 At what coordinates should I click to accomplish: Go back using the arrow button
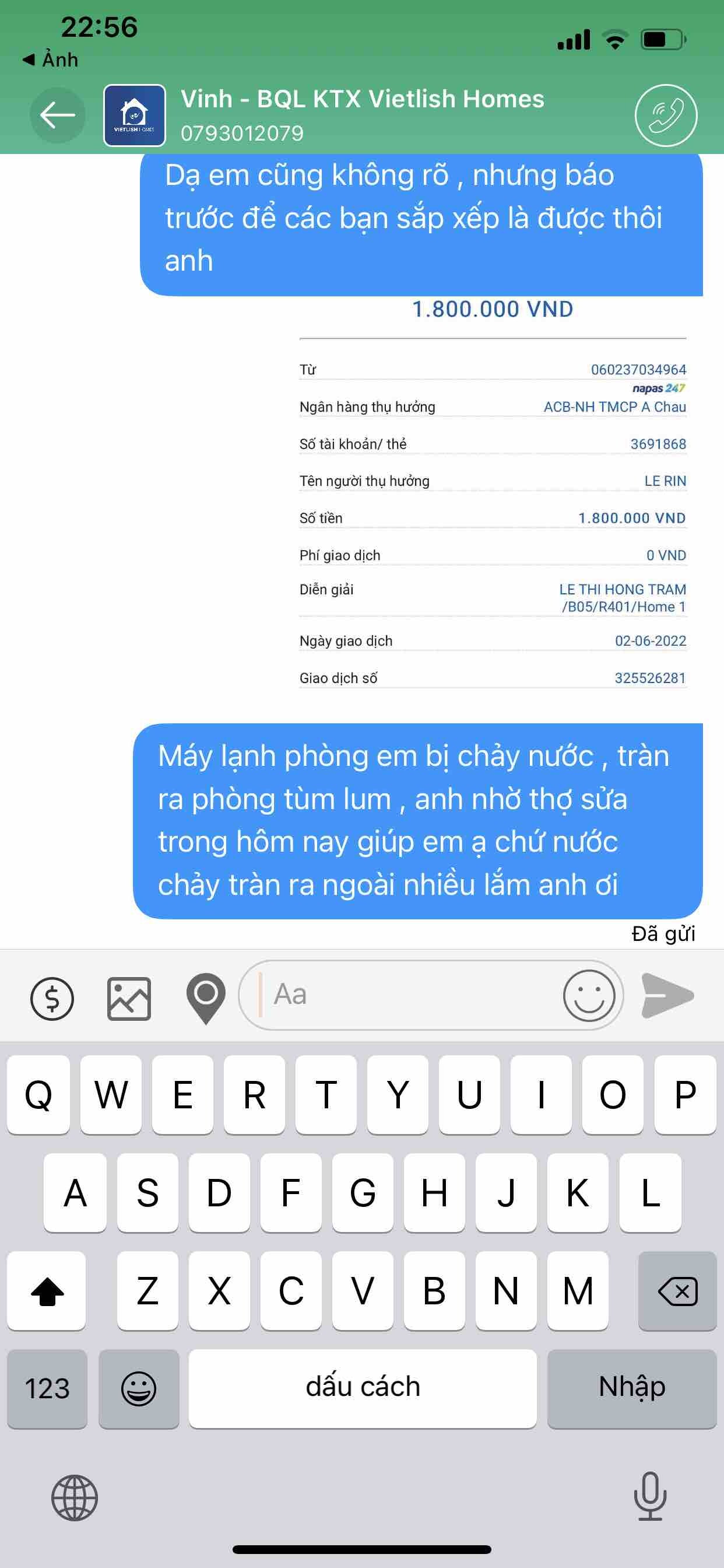point(57,115)
